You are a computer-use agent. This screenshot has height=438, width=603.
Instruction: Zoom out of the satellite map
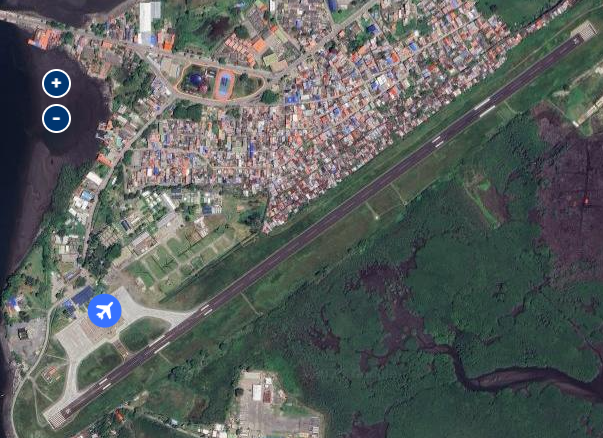56,119
